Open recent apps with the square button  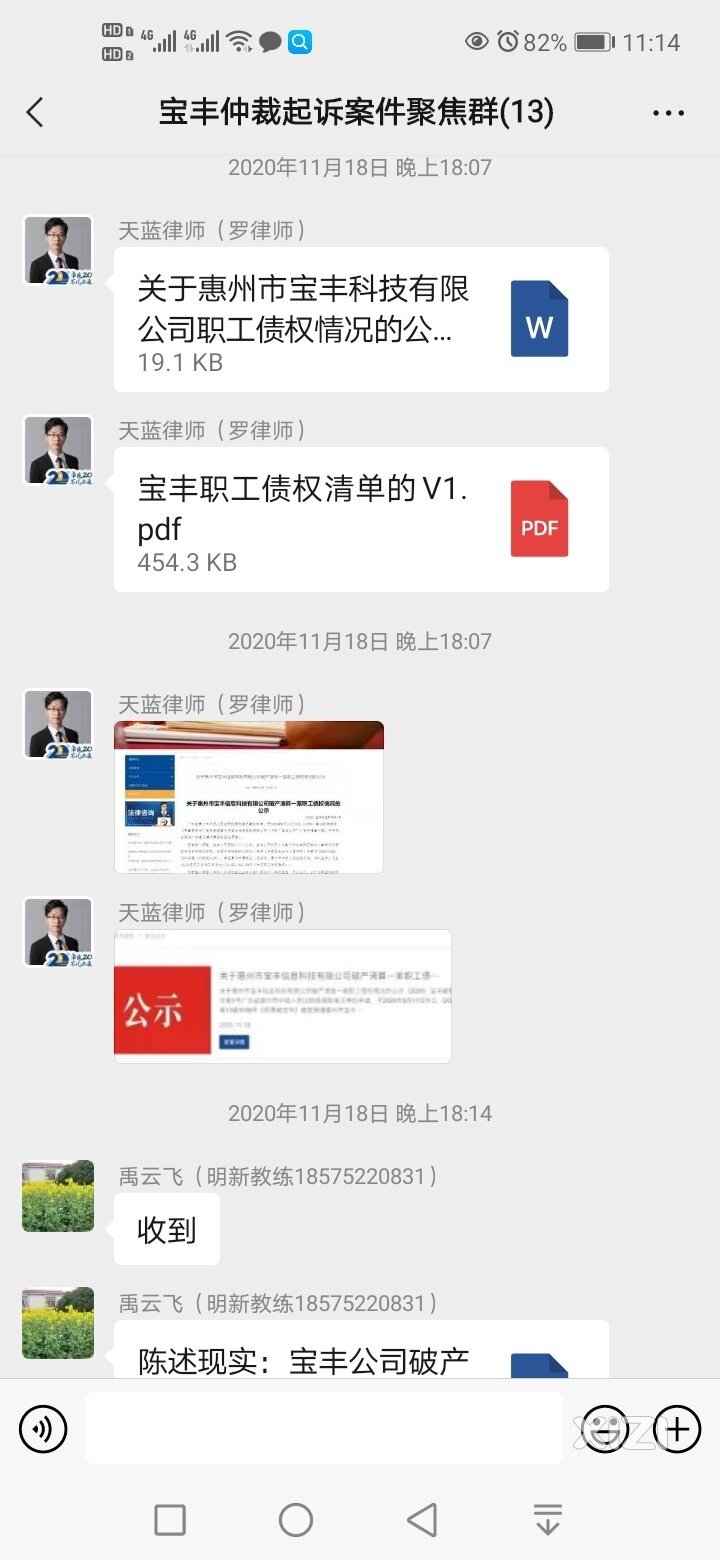click(x=170, y=1520)
